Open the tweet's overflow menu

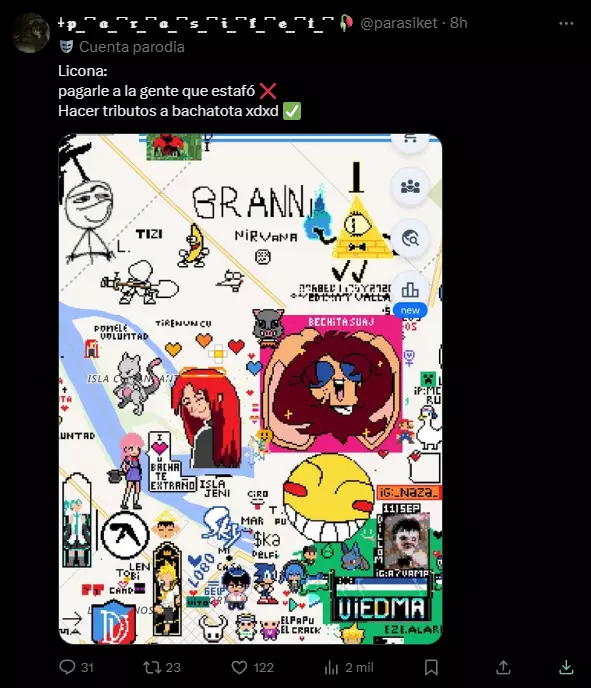[x=566, y=23]
